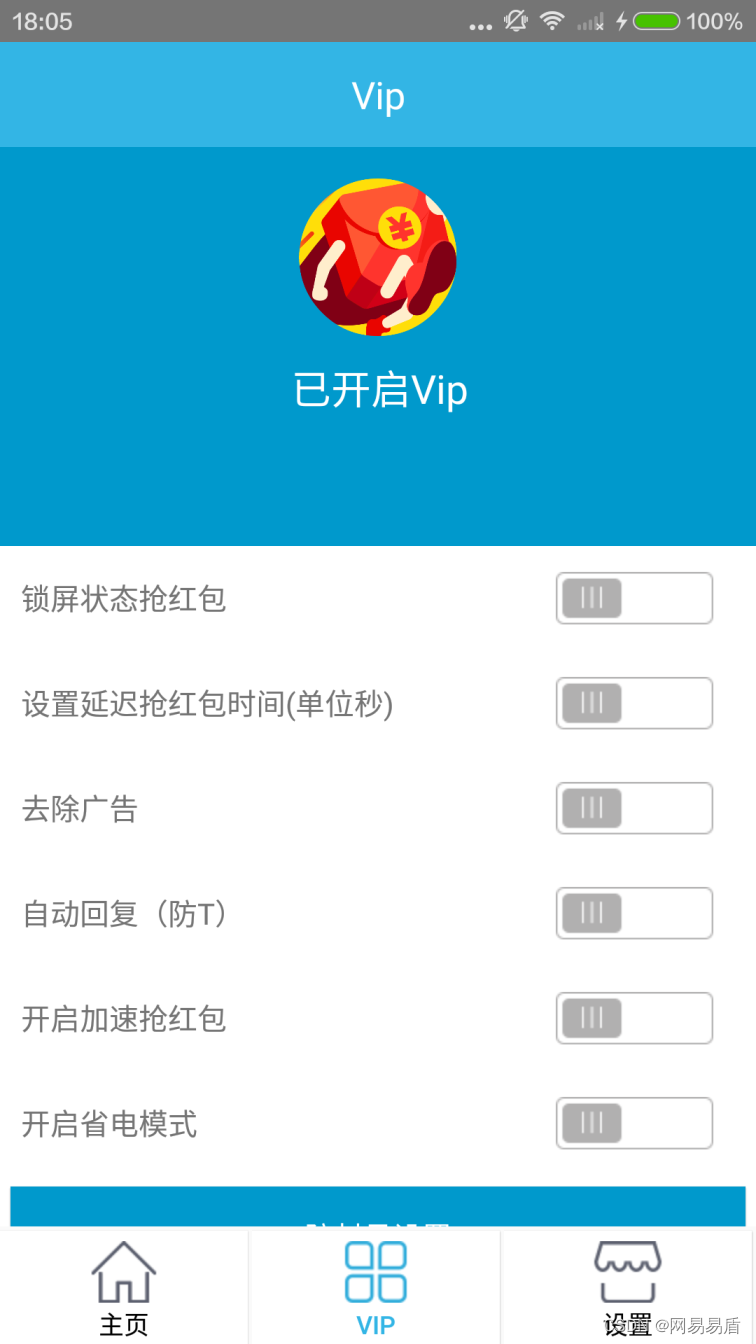Tap the blue button below 开启省电模式

[378, 1208]
